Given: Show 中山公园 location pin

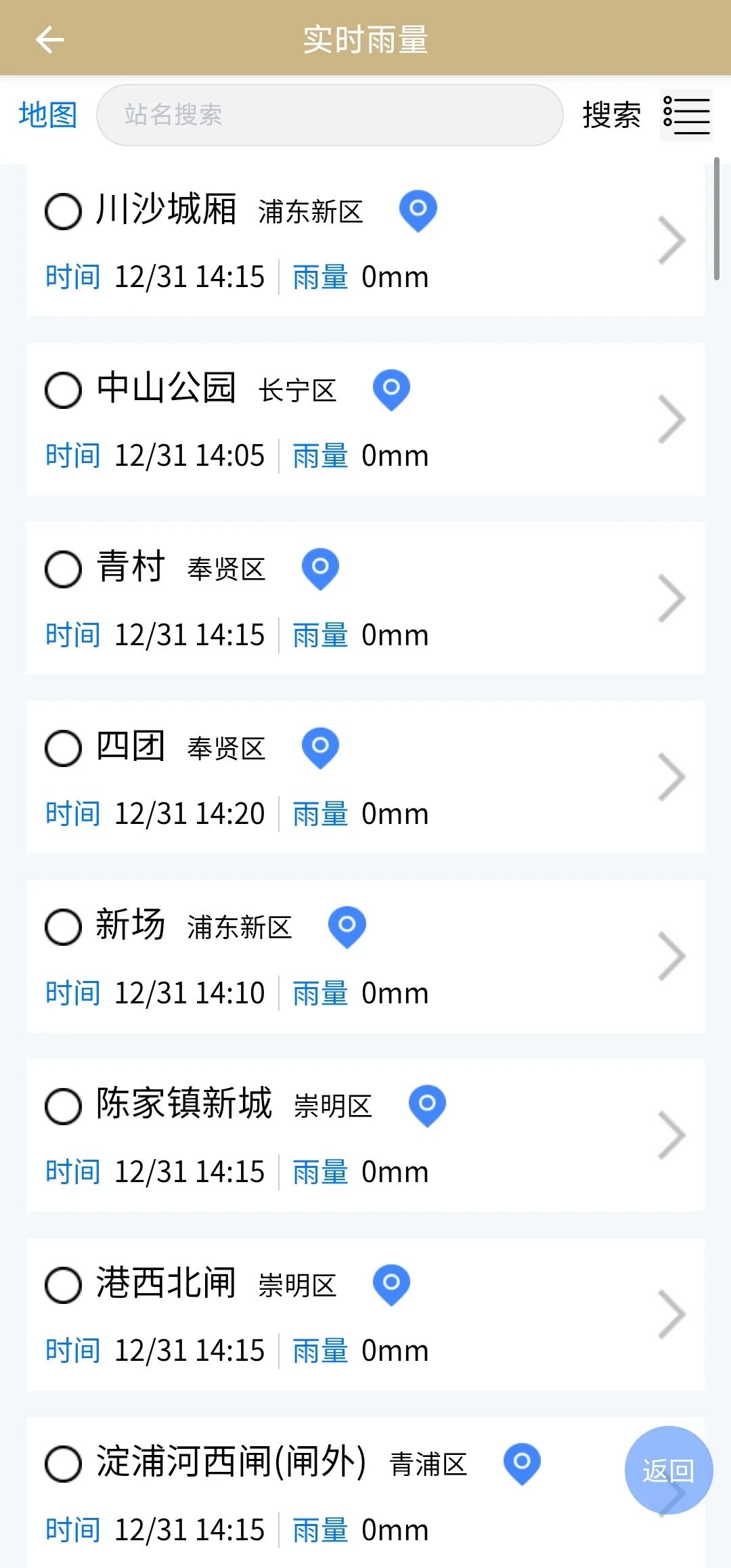Looking at the screenshot, I should (391, 389).
